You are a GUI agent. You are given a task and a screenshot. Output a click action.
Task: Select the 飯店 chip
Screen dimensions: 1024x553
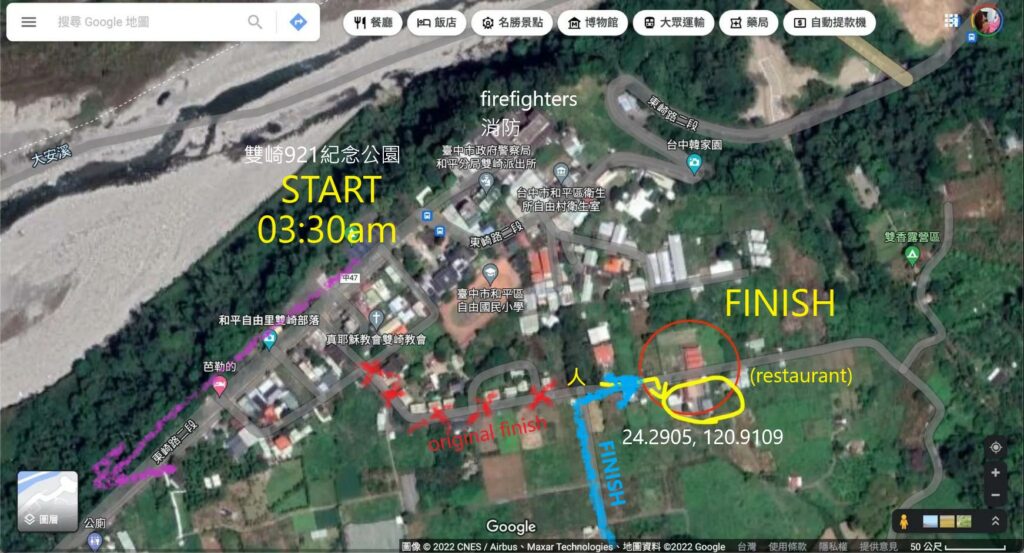coord(437,22)
